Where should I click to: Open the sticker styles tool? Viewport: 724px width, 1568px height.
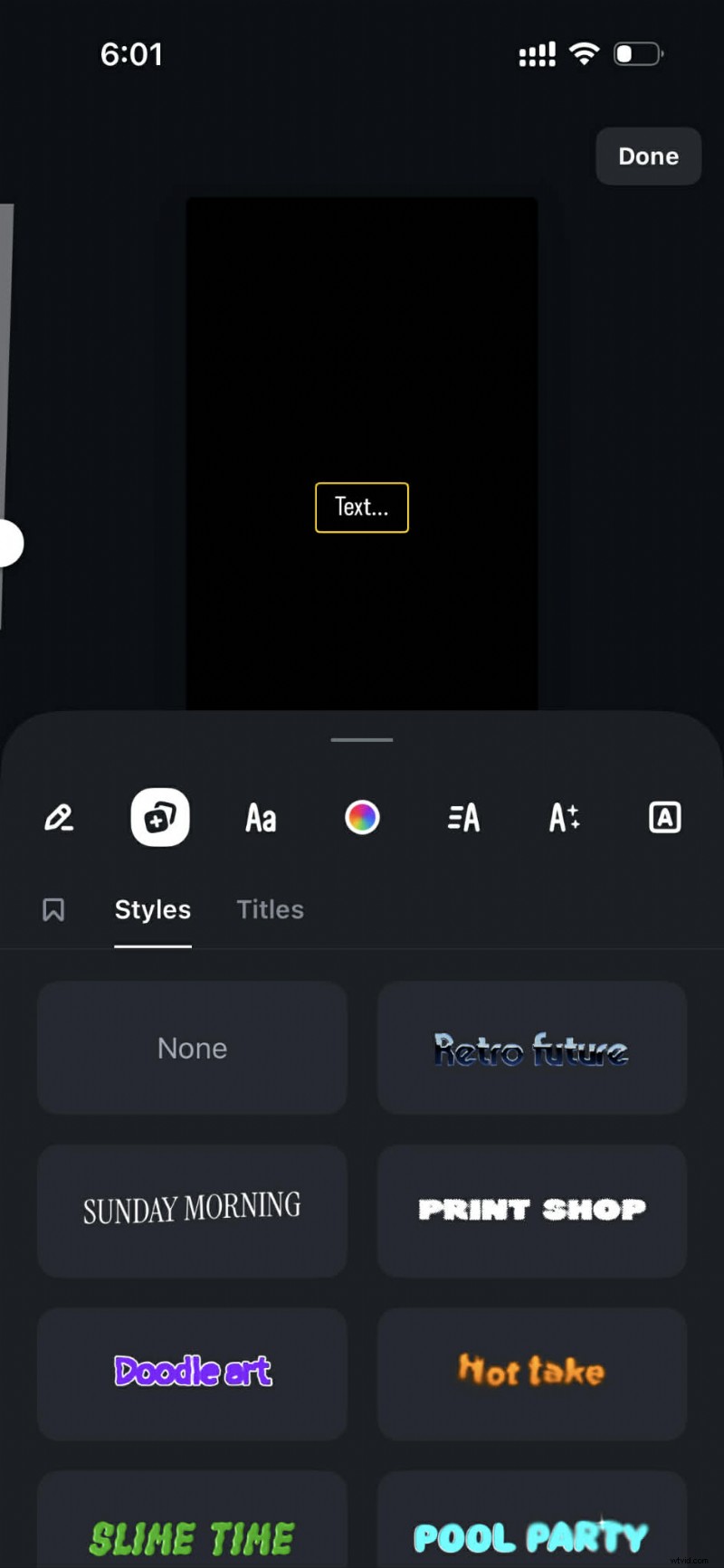(159, 817)
